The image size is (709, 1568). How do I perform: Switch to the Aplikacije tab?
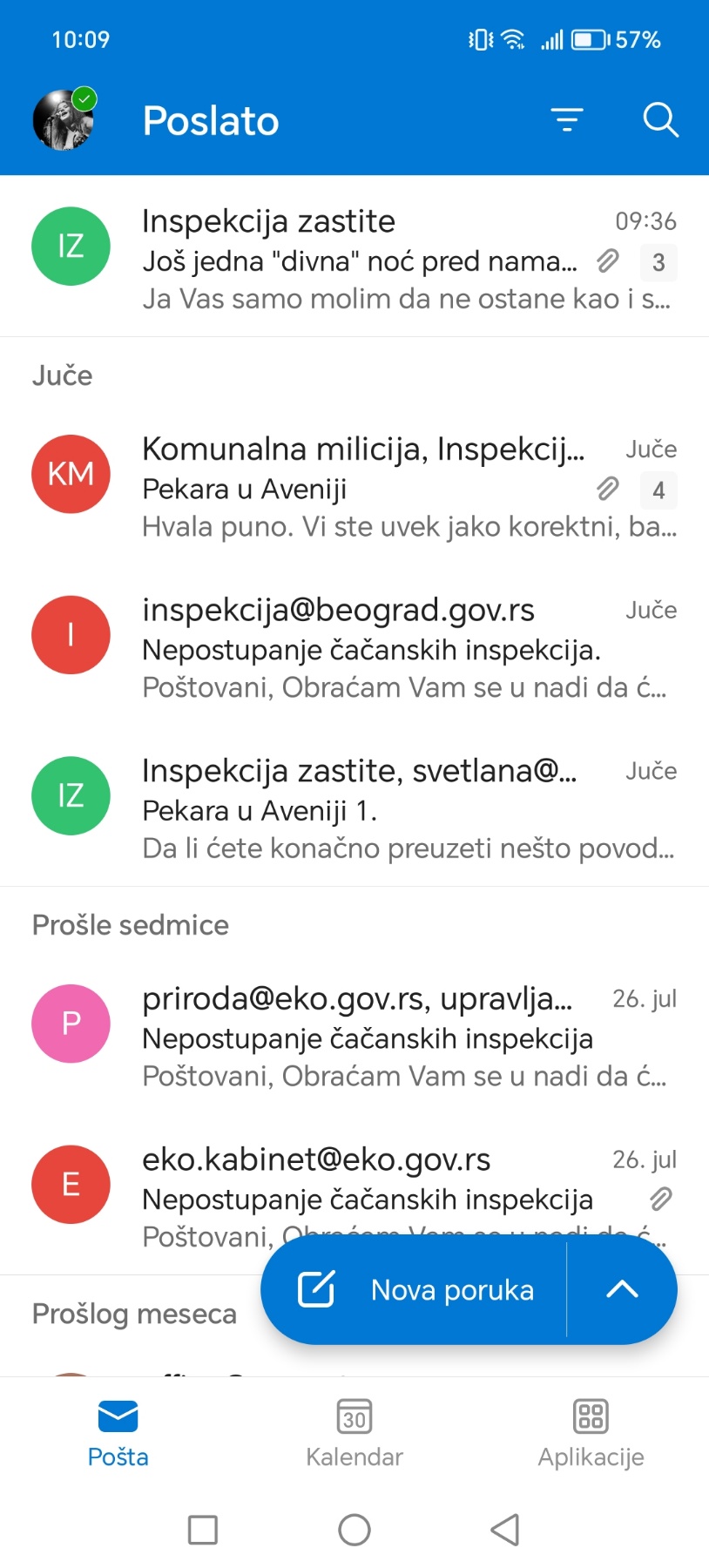(x=591, y=1433)
